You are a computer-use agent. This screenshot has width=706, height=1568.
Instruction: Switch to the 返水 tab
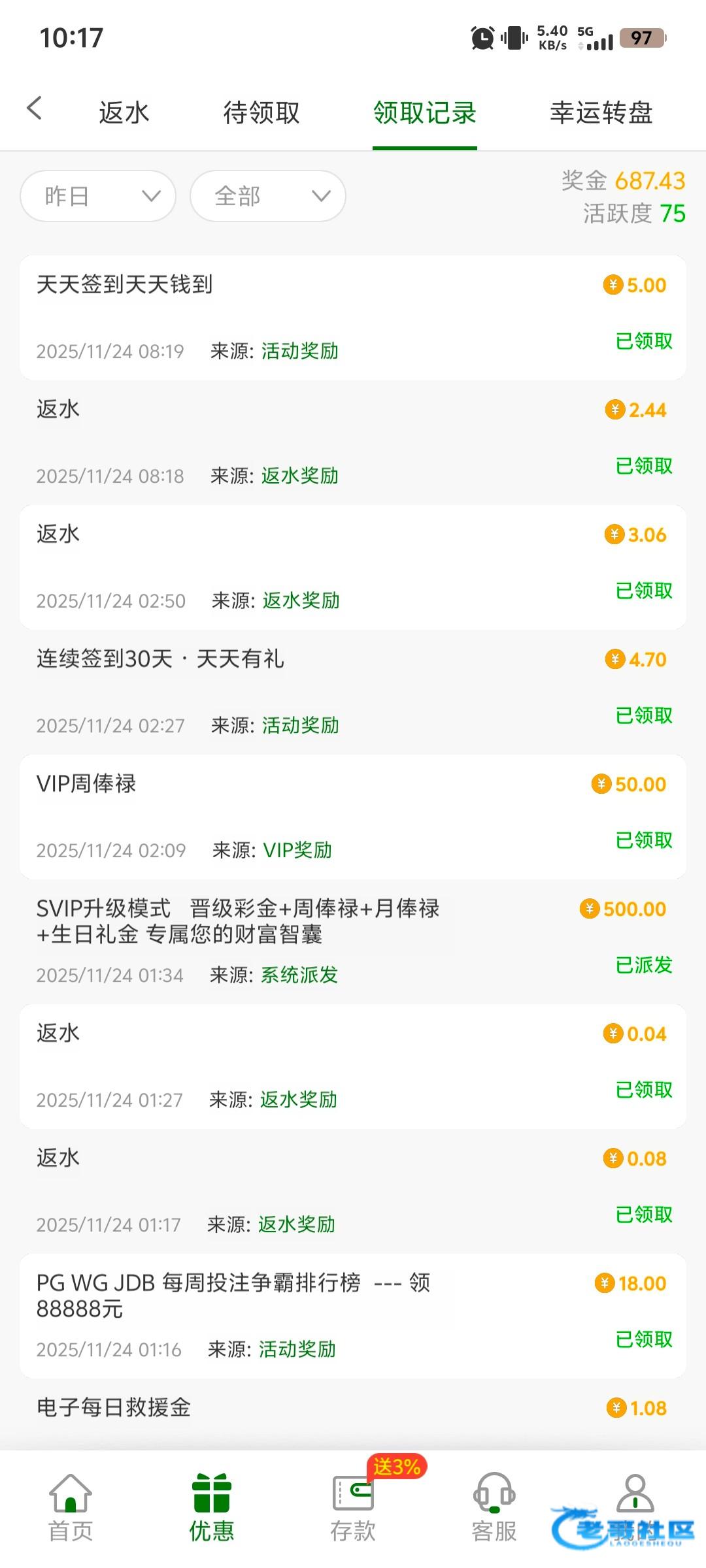(x=124, y=112)
